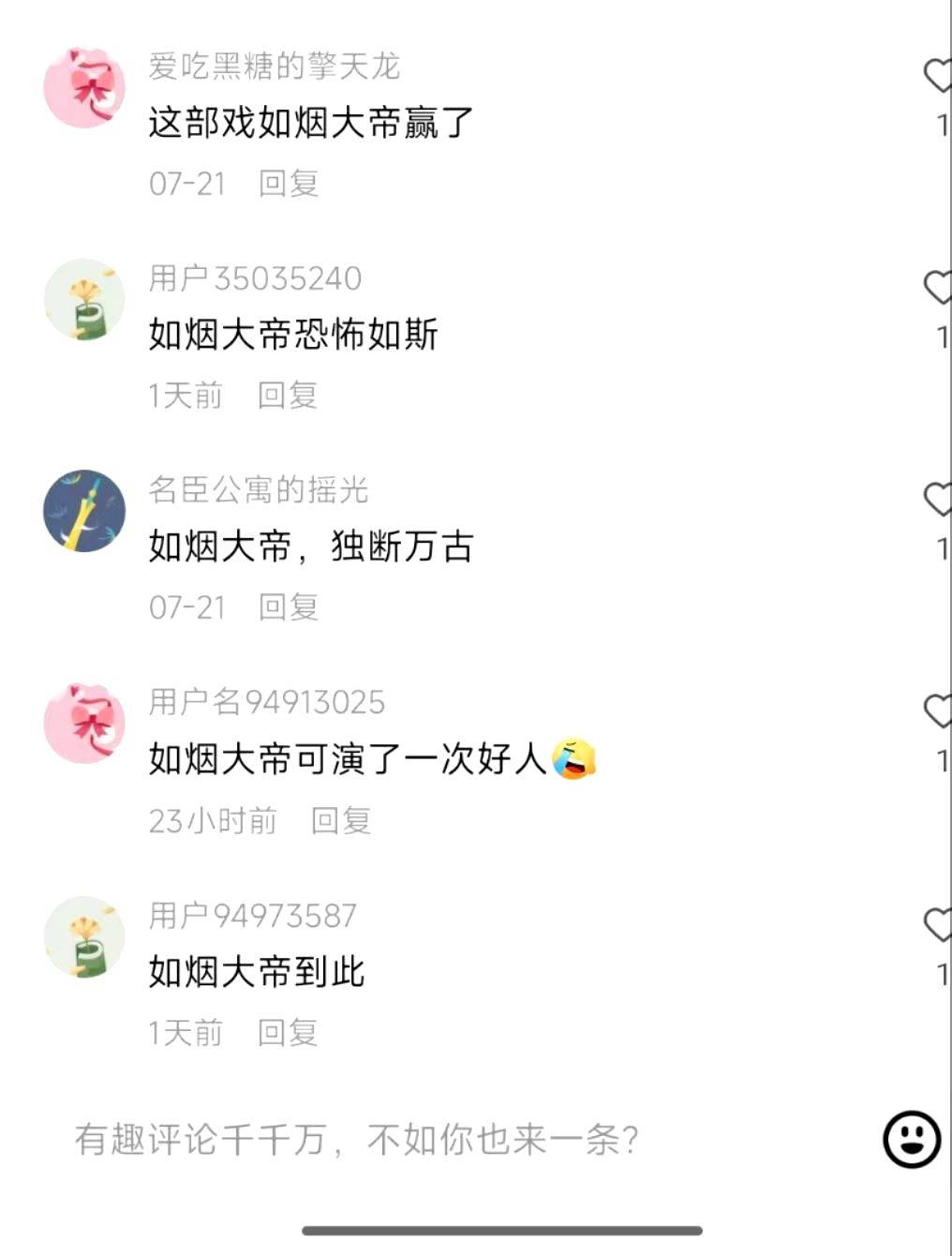
Task: Like the comment by 用户94973587
Action: (938, 924)
